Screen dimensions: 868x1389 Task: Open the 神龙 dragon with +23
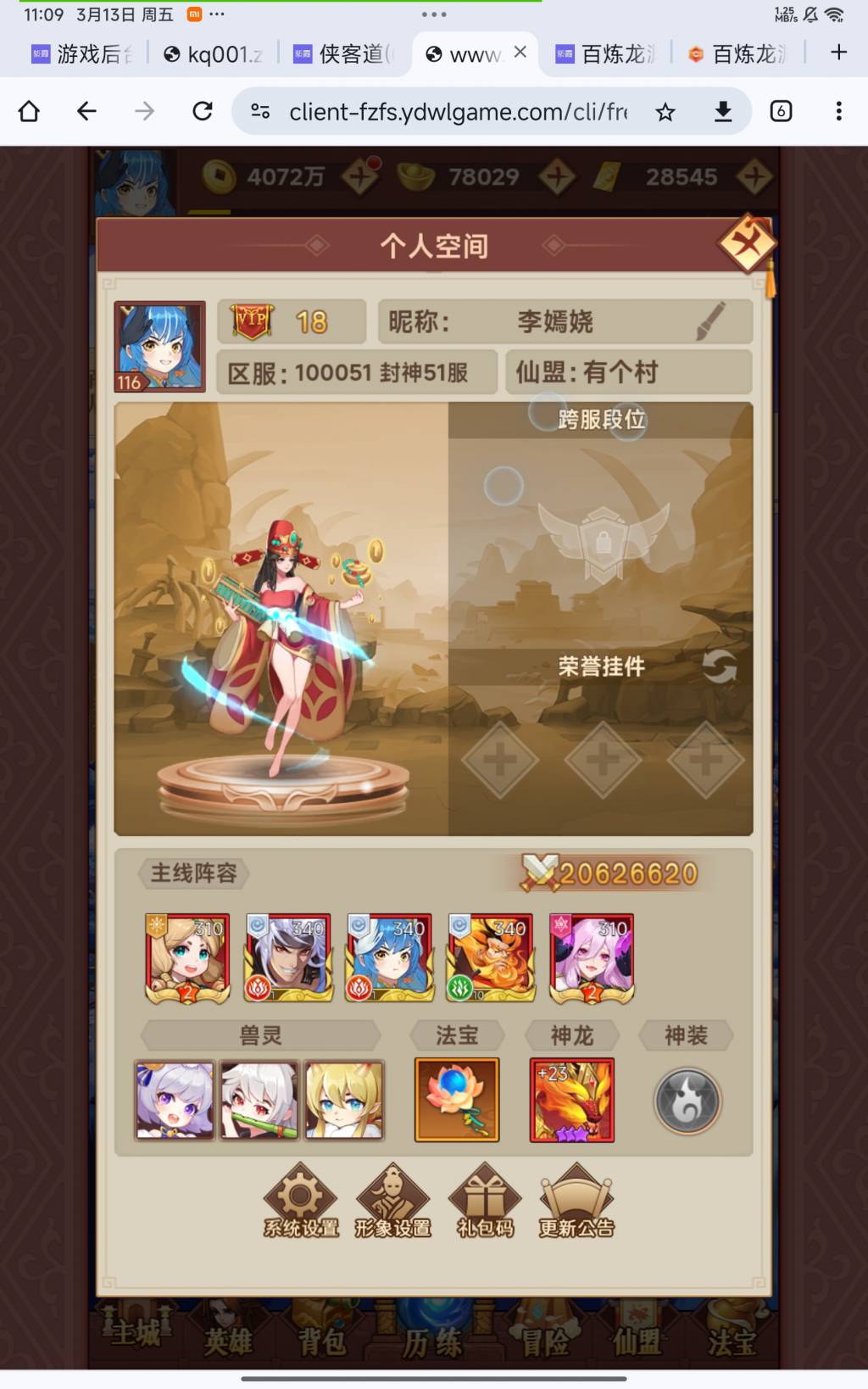click(x=572, y=1100)
